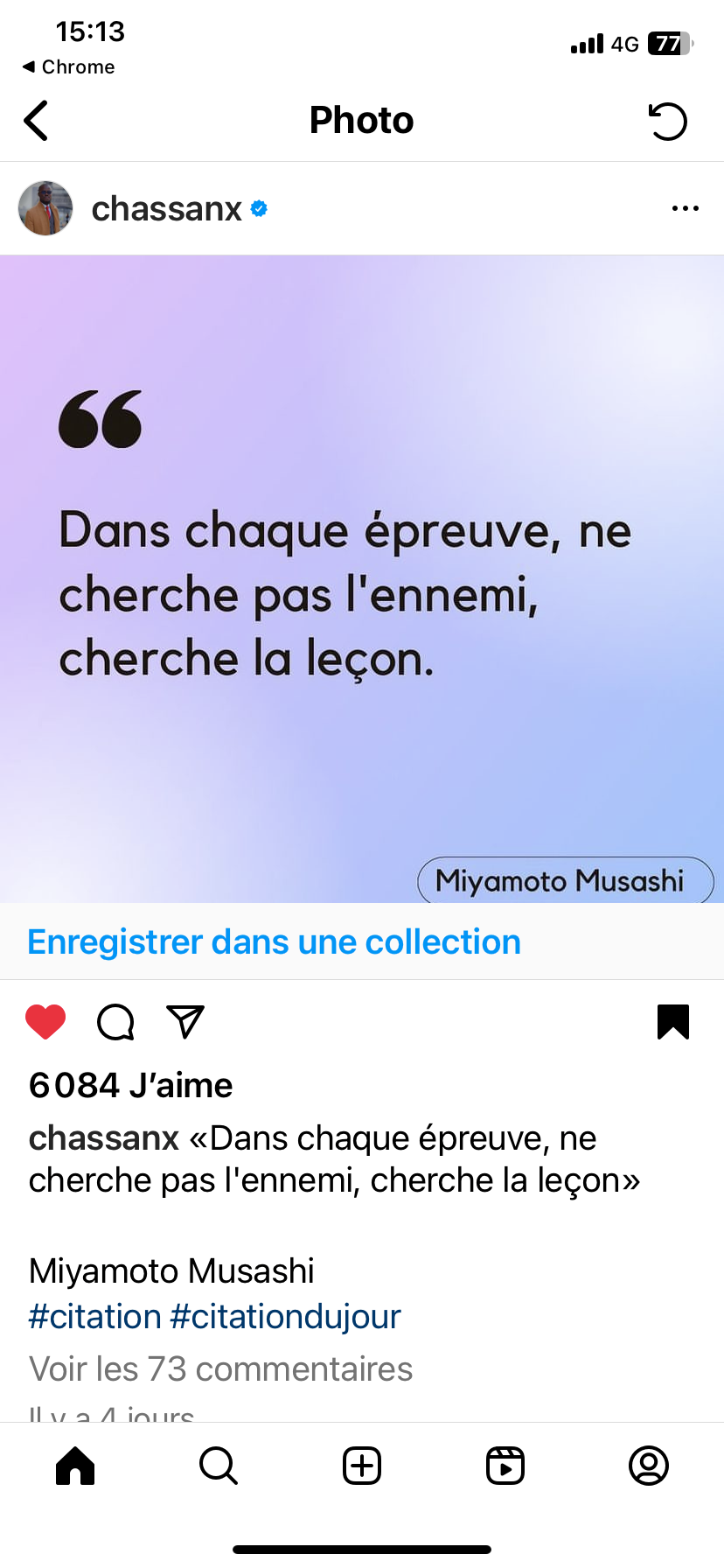This screenshot has height=1568, width=724.
Task: Open the chassanx username in post header
Action: 166,209
